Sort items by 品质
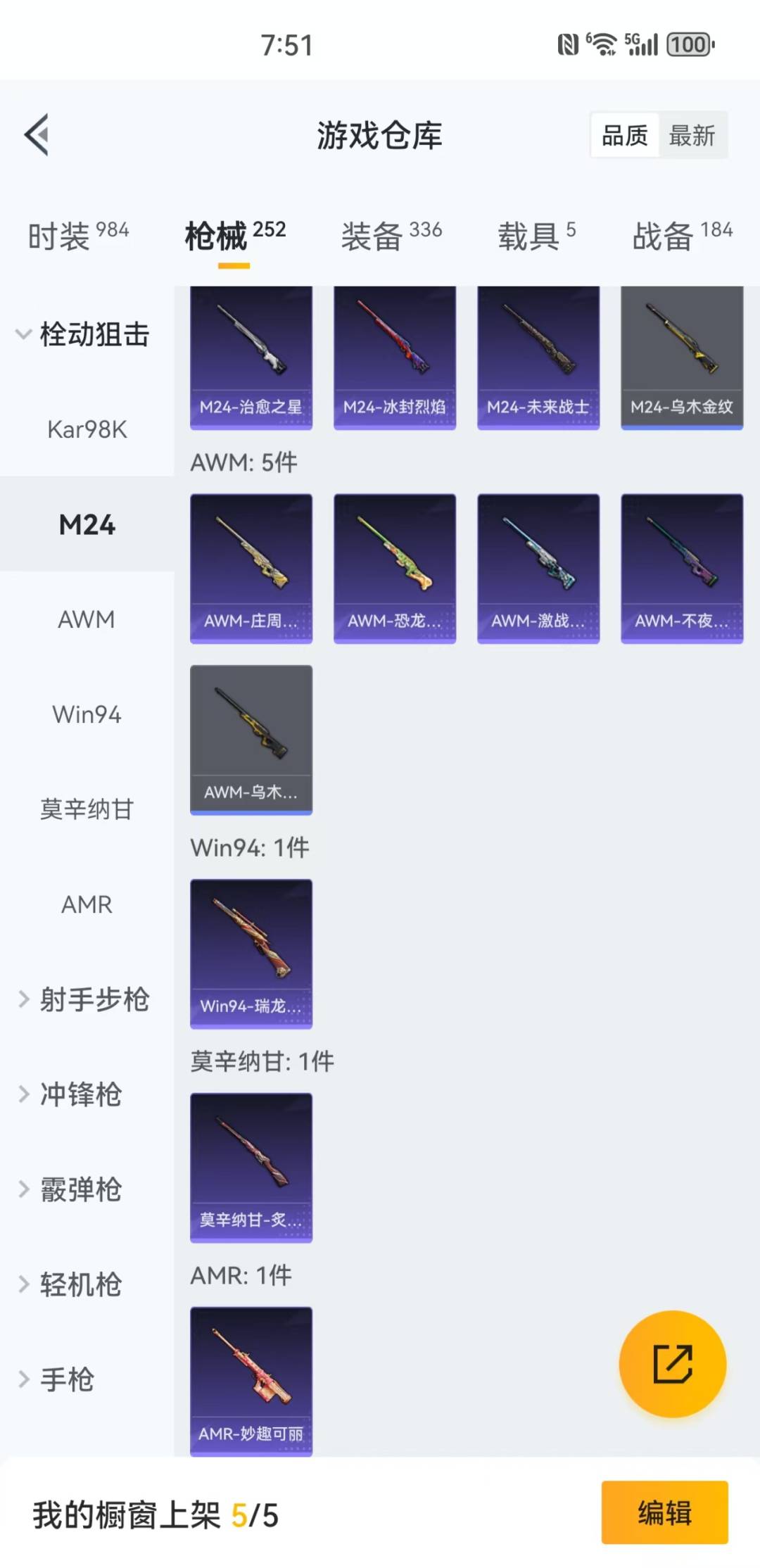 [625, 135]
